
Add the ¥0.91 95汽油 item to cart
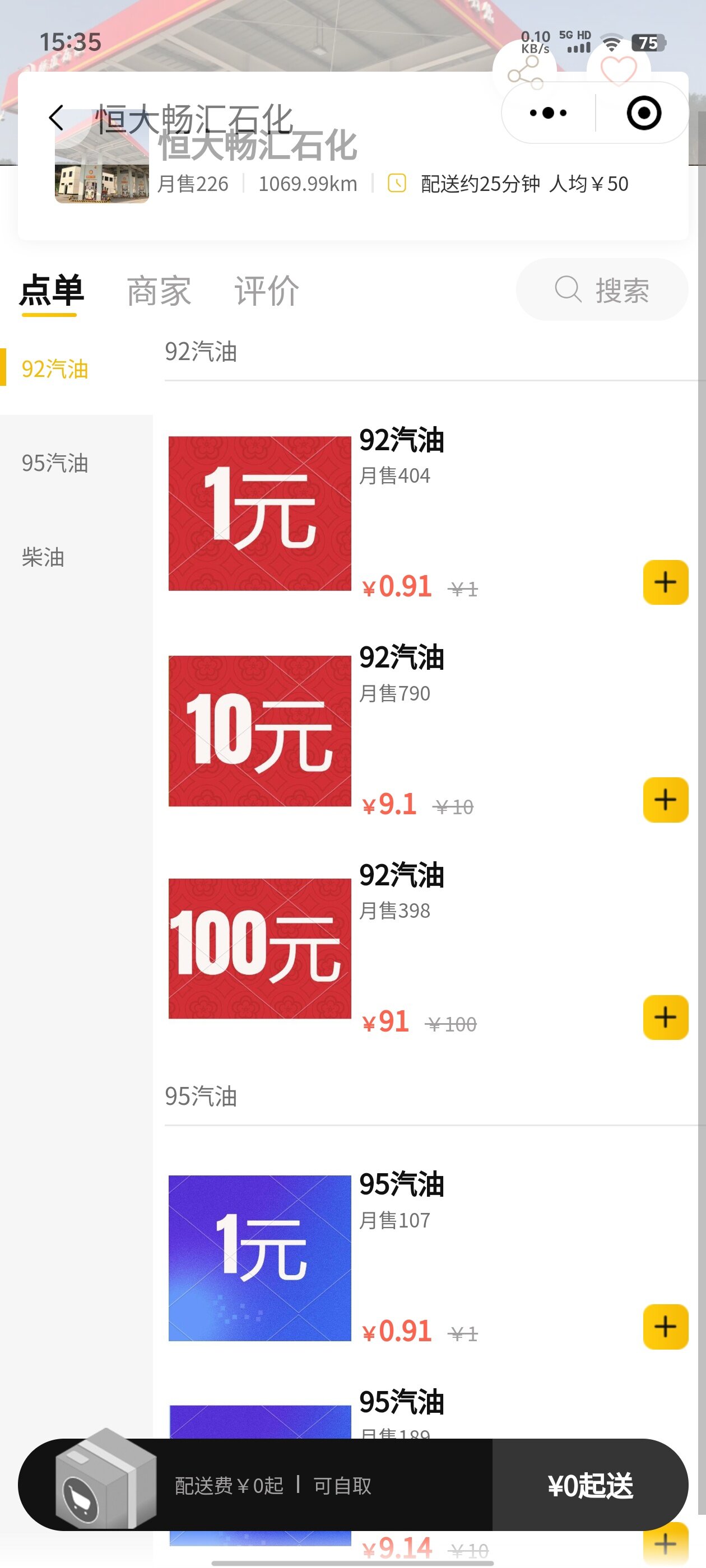pyautogui.click(x=665, y=1326)
